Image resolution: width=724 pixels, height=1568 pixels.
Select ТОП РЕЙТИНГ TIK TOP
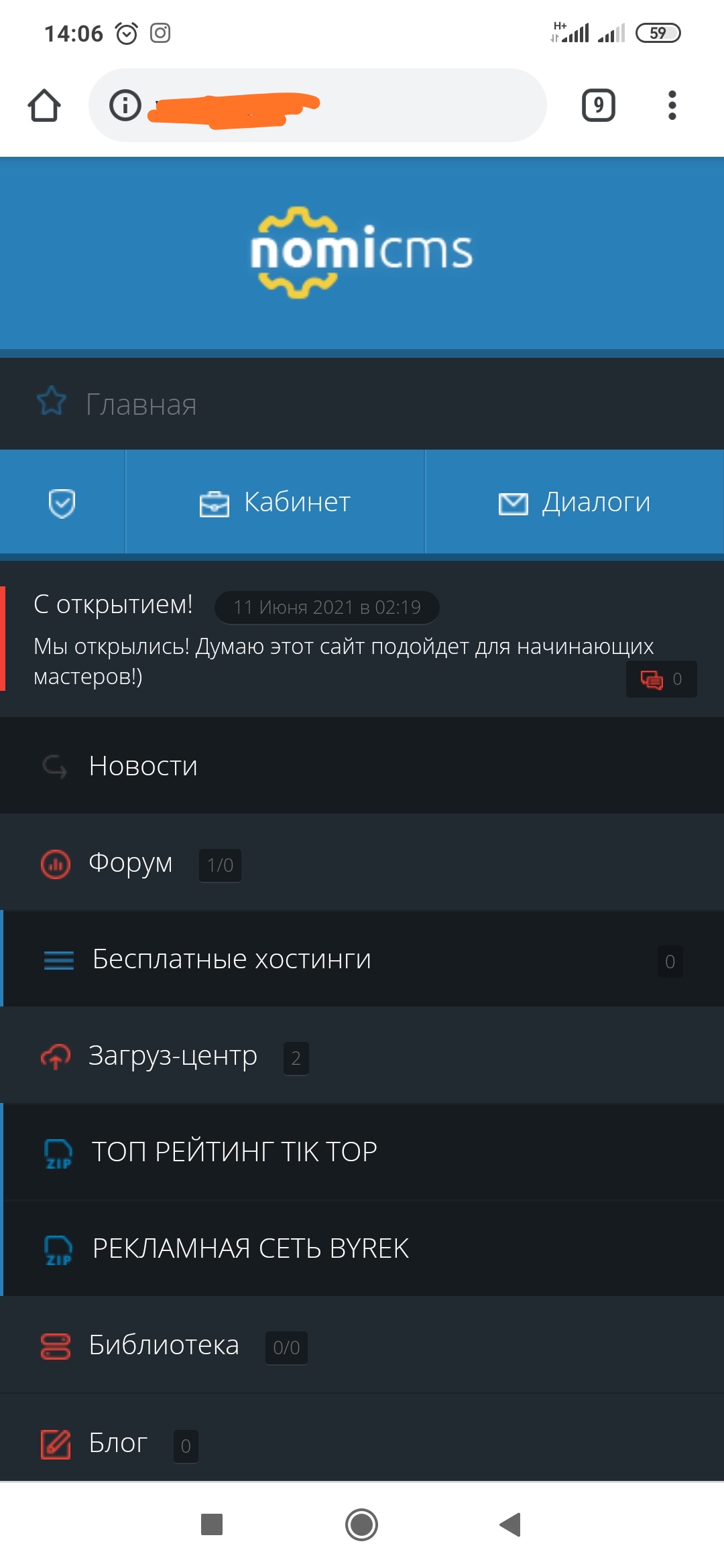(362, 1152)
